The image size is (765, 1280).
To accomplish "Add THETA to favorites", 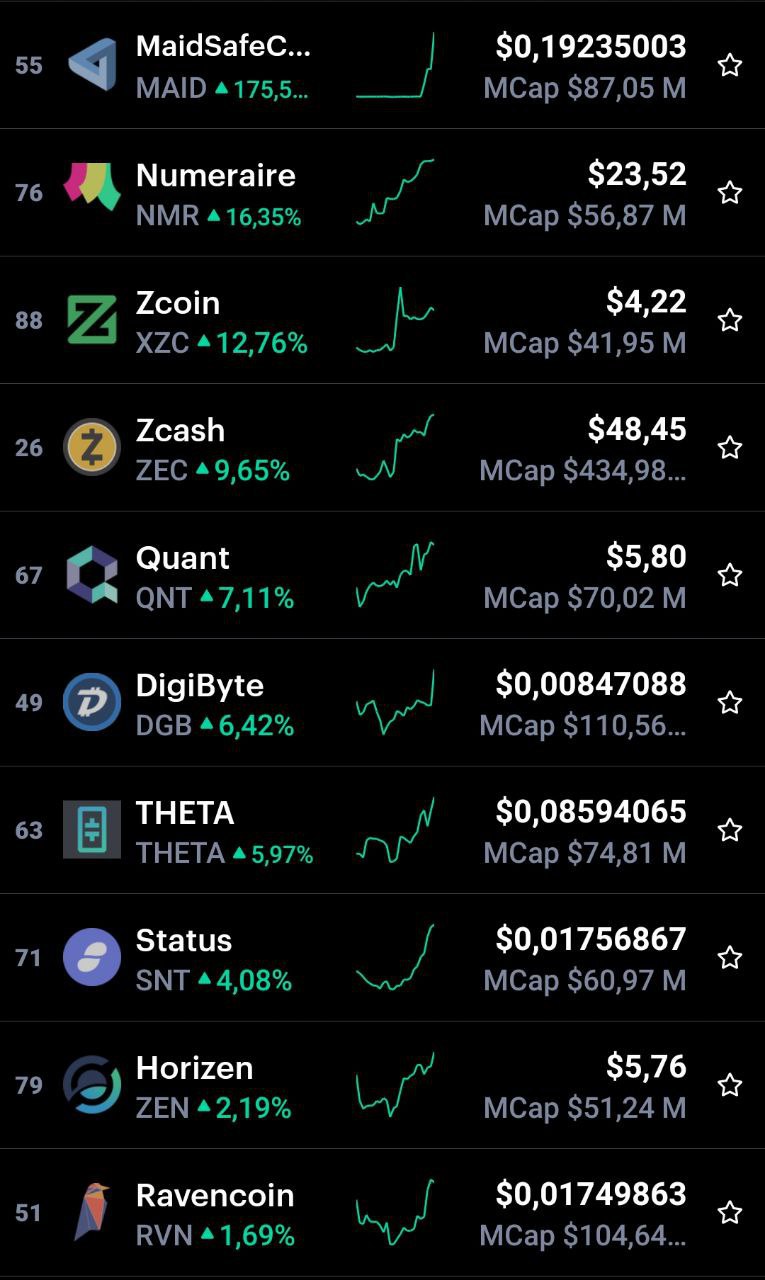I will 730,830.
